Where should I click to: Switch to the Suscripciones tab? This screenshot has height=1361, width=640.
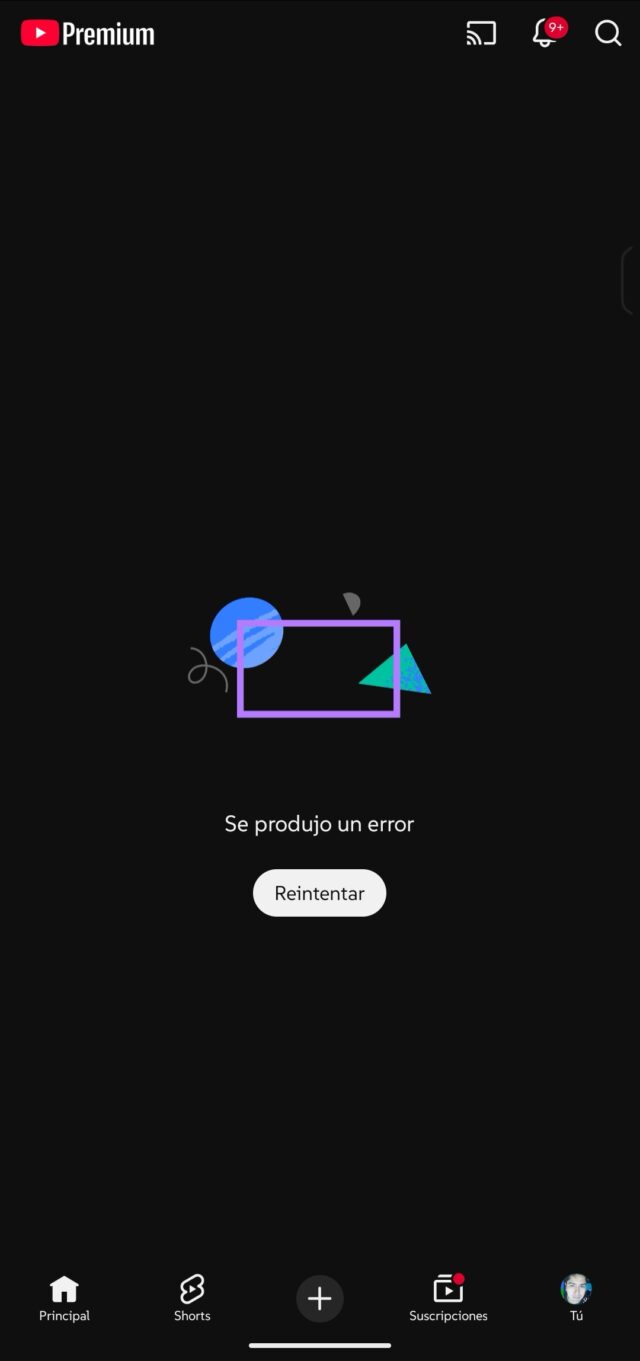point(448,1298)
